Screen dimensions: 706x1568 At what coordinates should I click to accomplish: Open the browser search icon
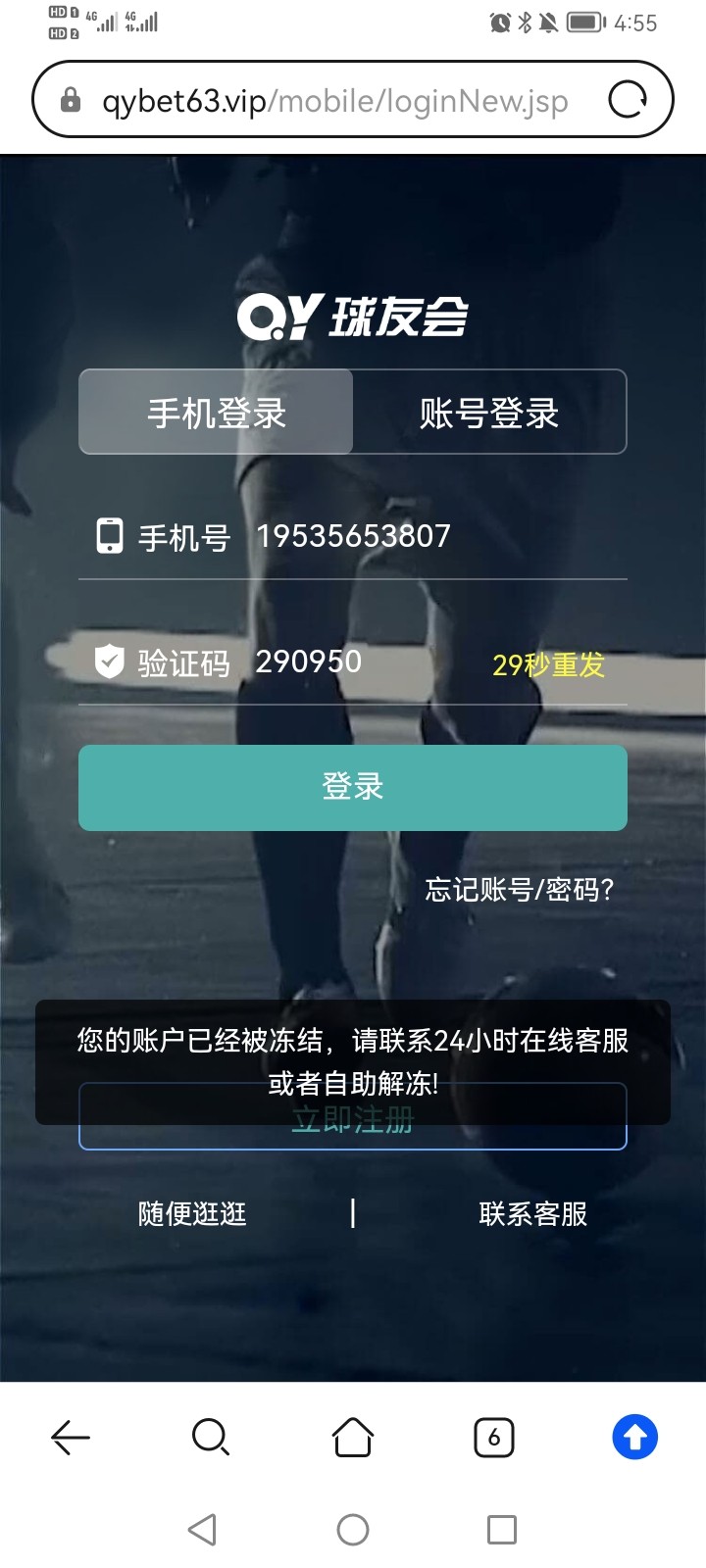tap(211, 1438)
